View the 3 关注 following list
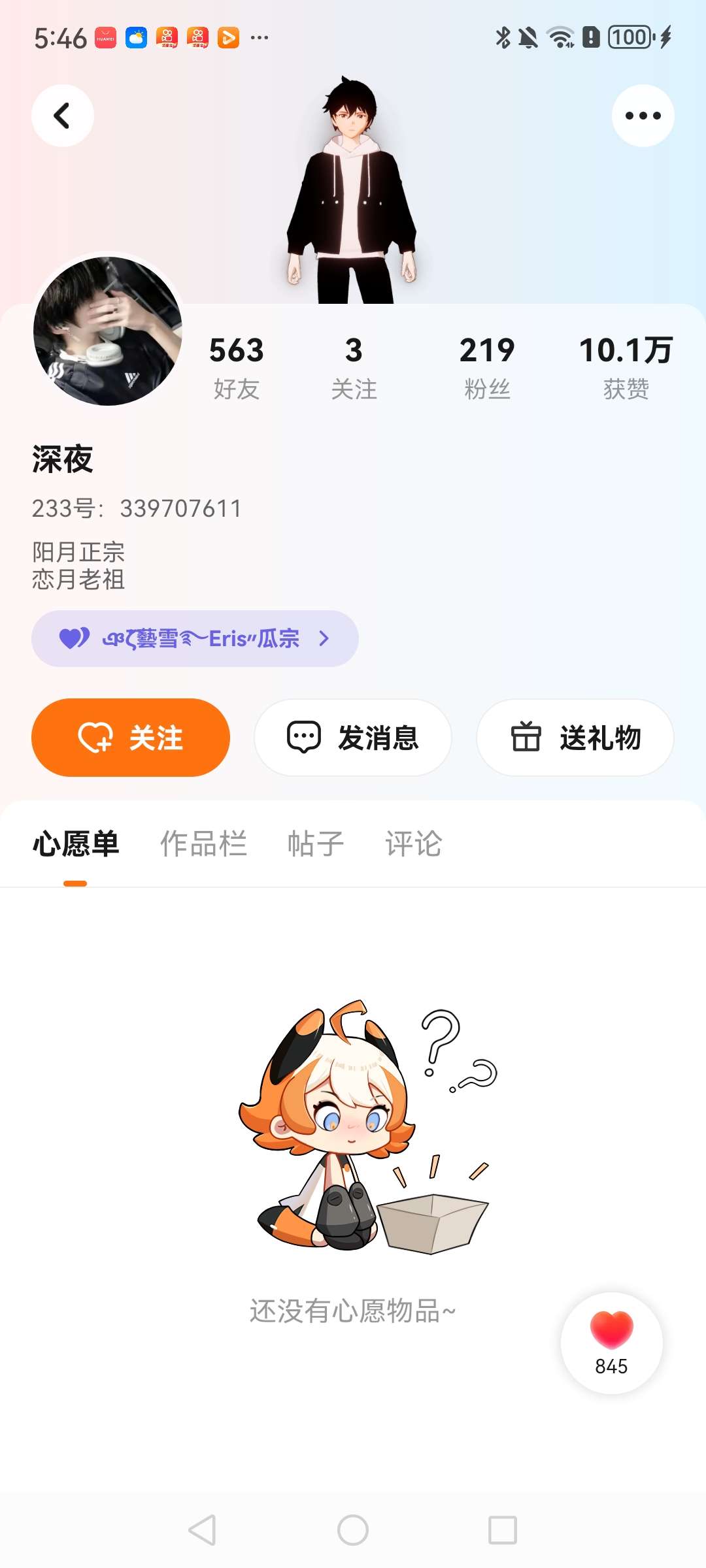The image size is (706, 1568). coord(354,367)
